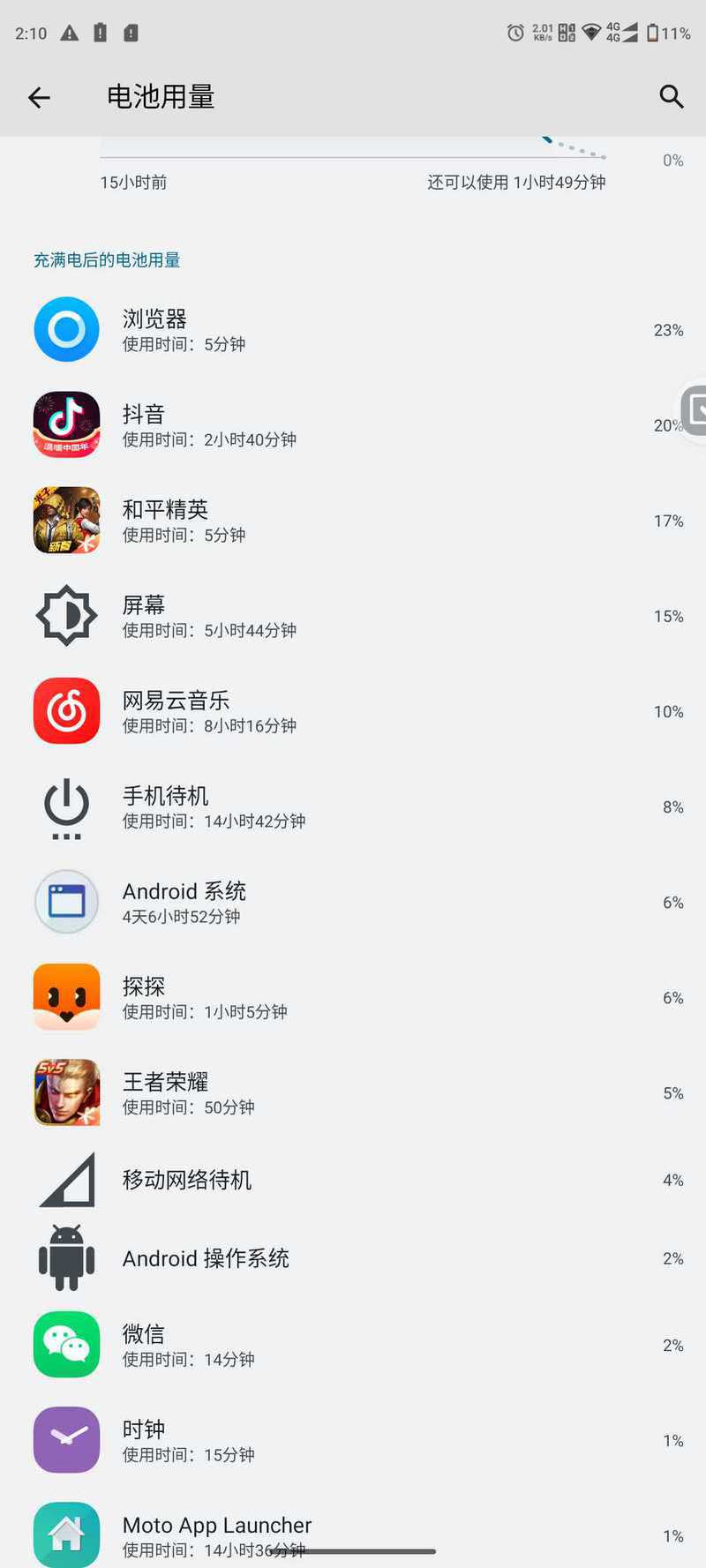The width and height of the screenshot is (706, 1568).
Task: Open search in battery usage
Action: [x=672, y=97]
